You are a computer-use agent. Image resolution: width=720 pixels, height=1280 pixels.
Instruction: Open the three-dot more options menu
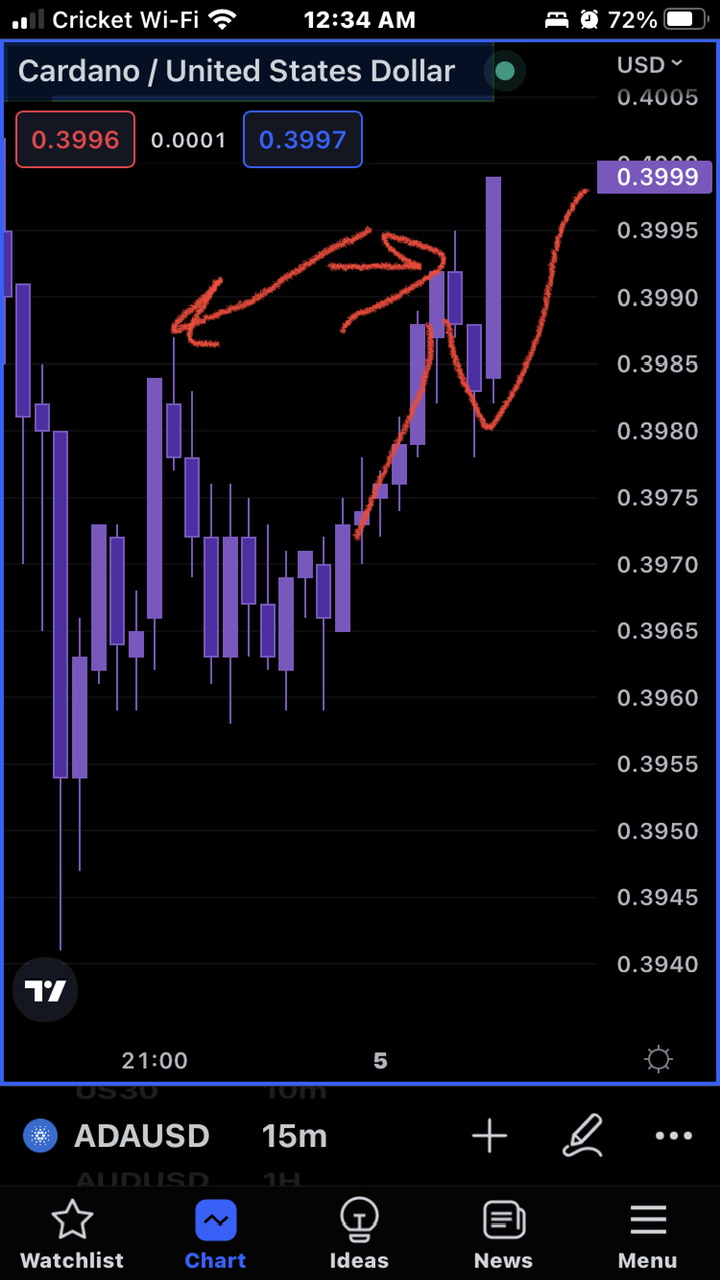tap(673, 1136)
